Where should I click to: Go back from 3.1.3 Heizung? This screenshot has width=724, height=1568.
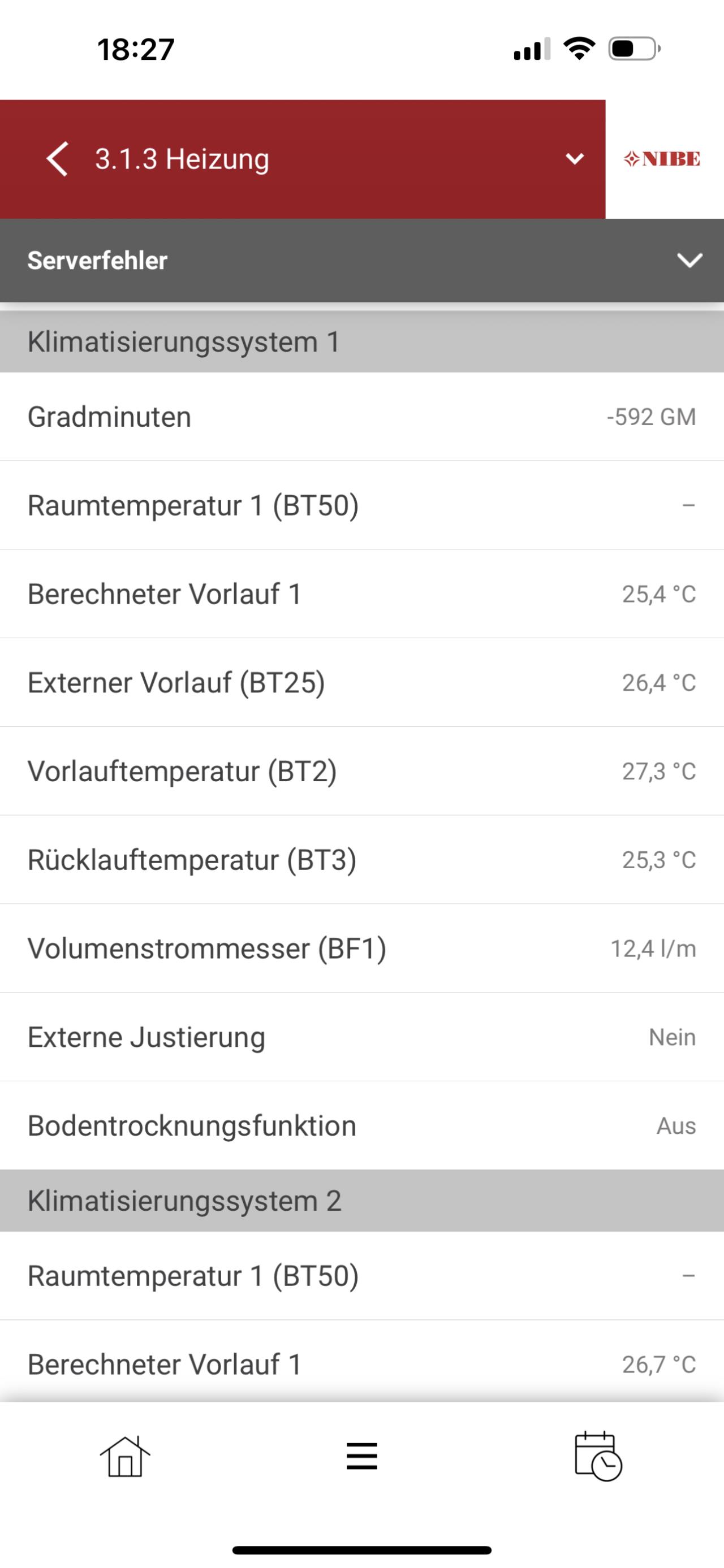(57, 159)
